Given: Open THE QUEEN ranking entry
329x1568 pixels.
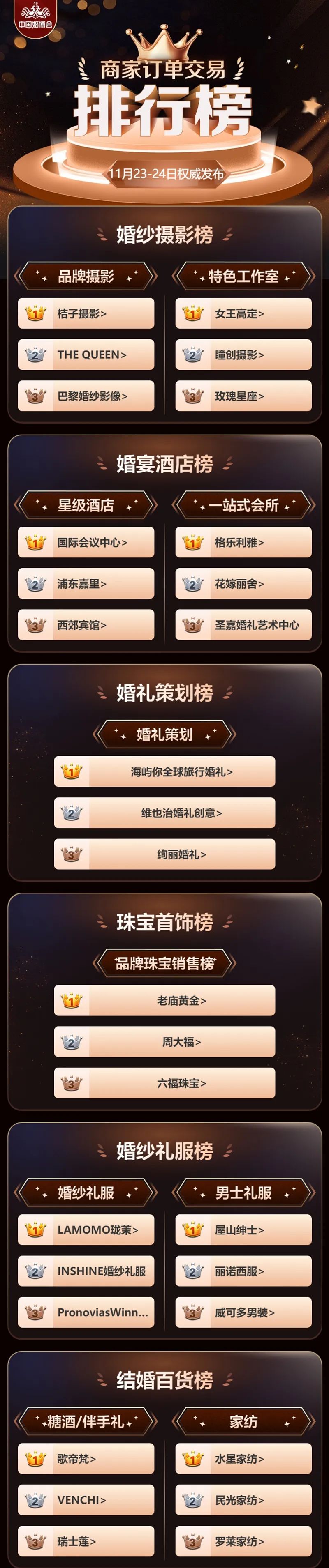Looking at the screenshot, I should pyautogui.click(x=85, y=355).
